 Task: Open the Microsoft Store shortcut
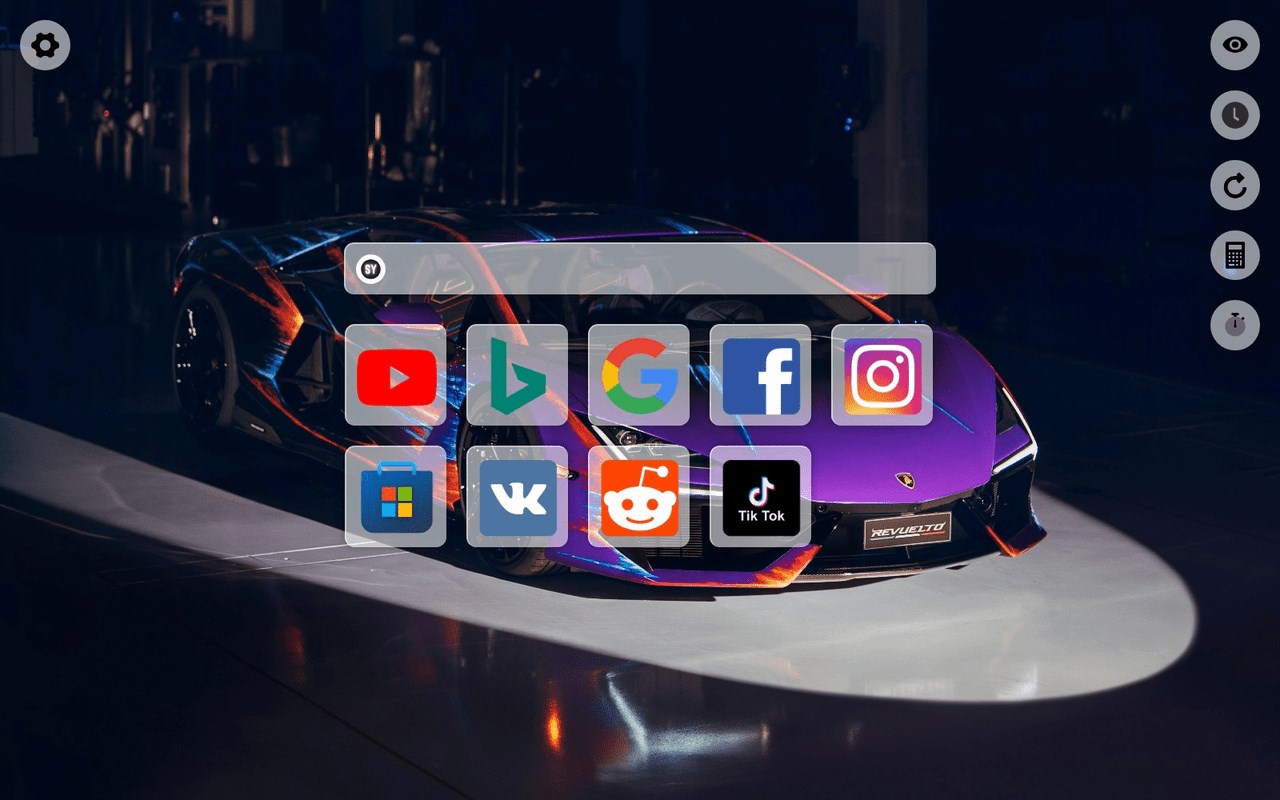click(396, 497)
